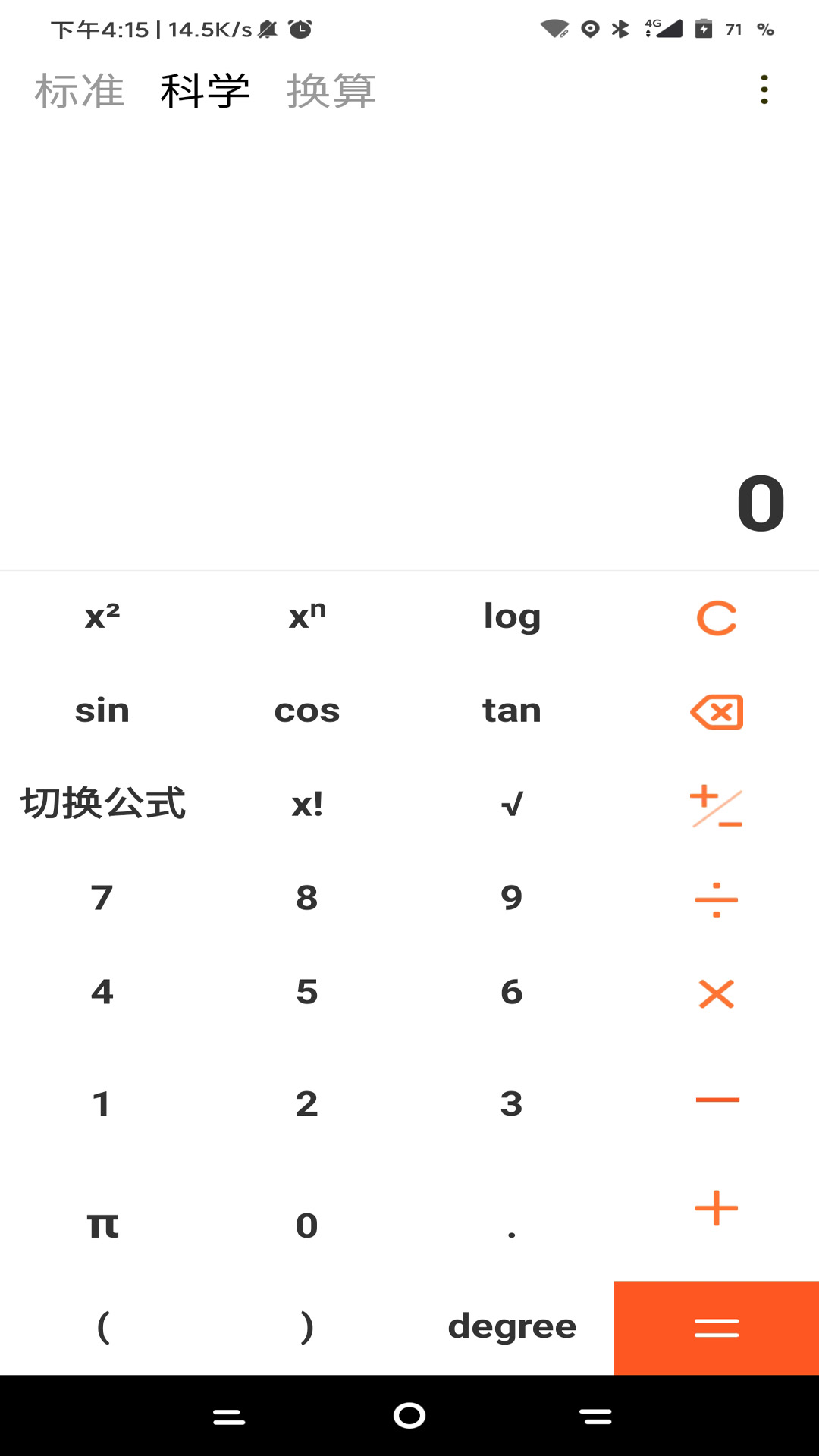The height and width of the screenshot is (1456, 819).
Task: Tap the division operator
Action: 717,899
